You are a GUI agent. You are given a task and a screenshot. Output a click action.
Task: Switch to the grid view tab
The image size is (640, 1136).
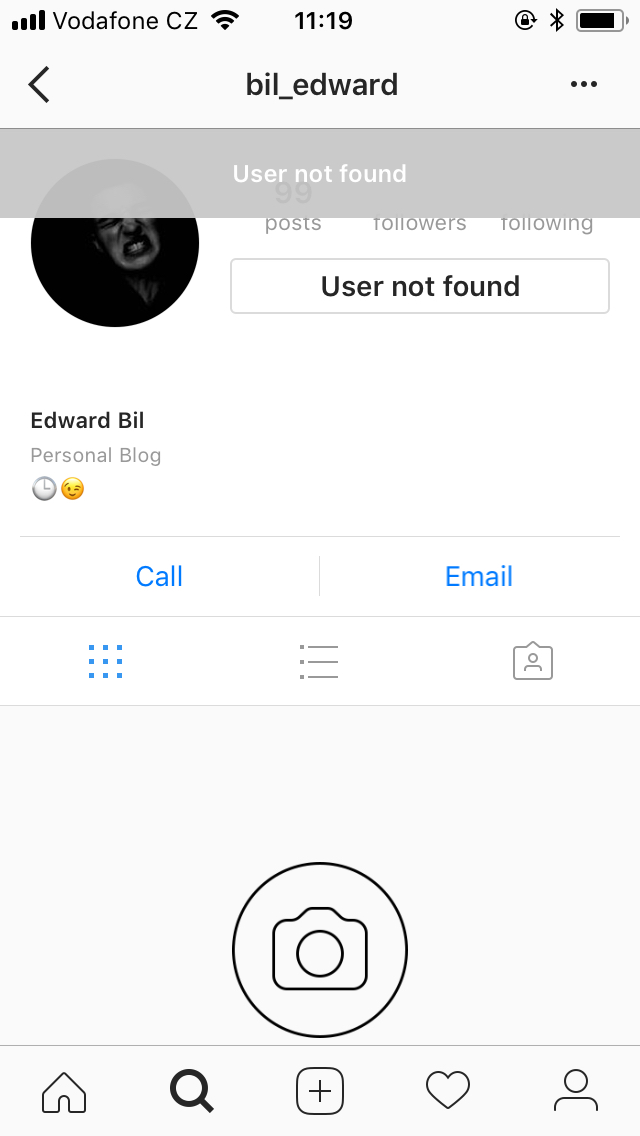(105, 661)
